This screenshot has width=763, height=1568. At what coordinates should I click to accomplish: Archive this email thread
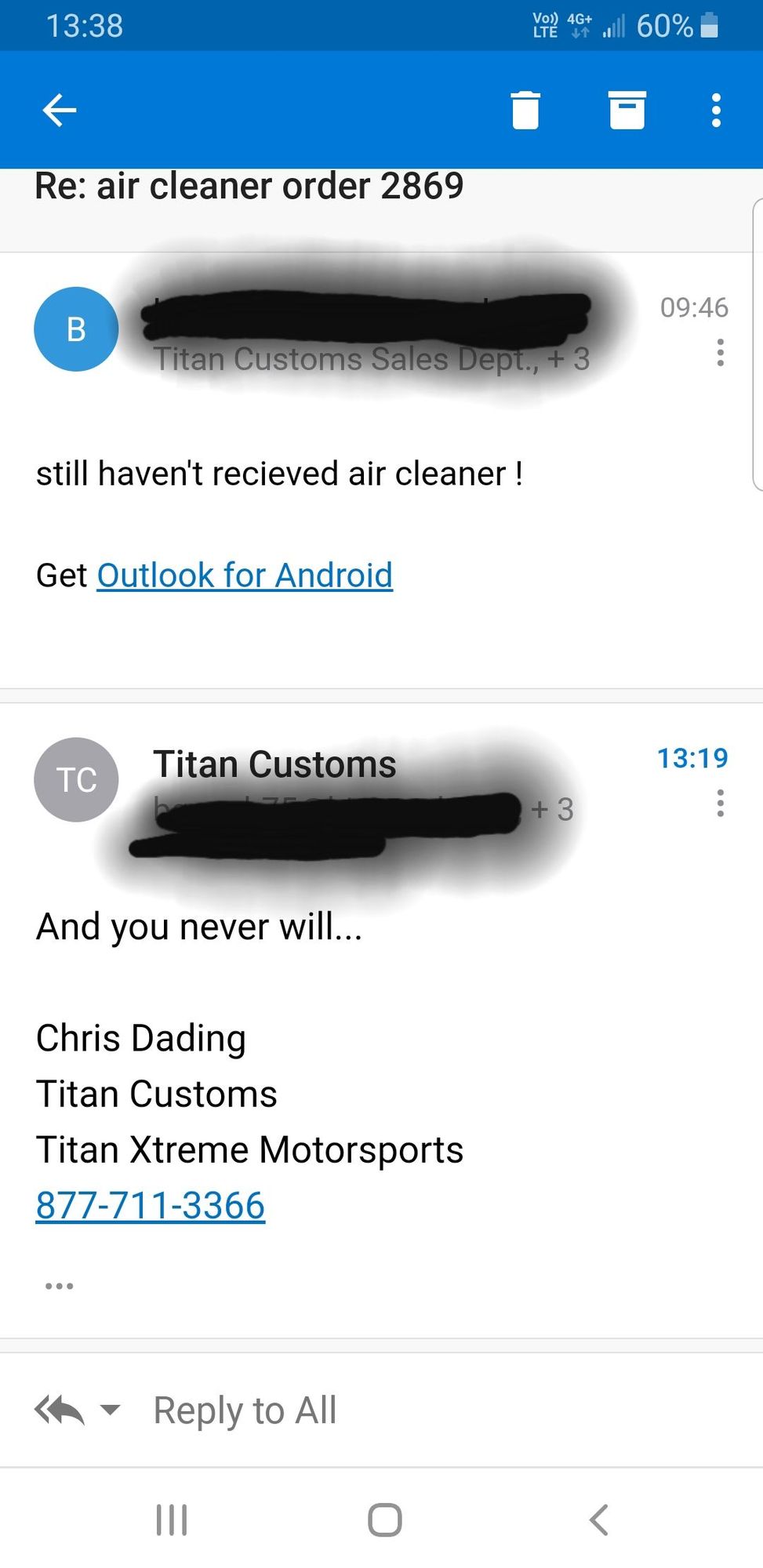[627, 110]
